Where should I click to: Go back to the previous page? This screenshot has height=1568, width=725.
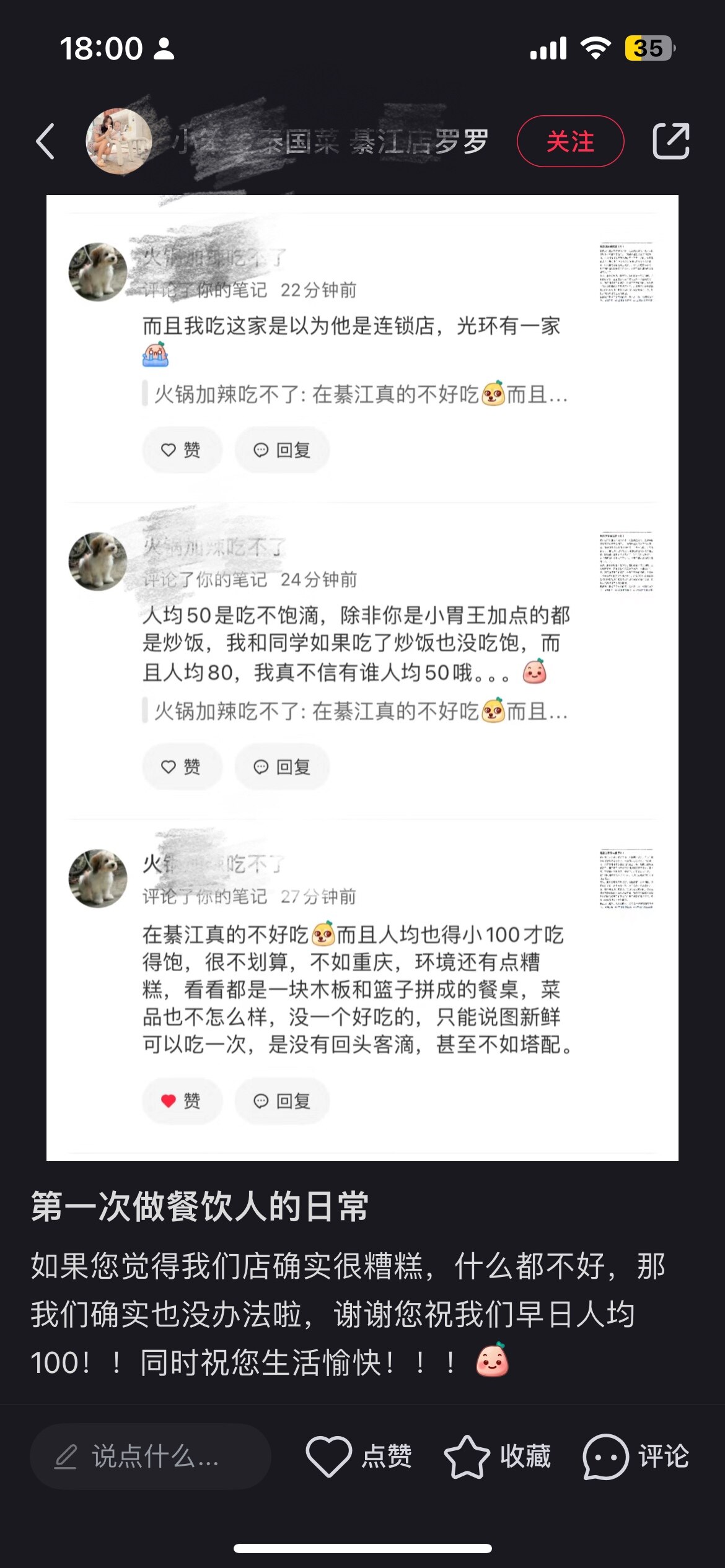(45, 142)
